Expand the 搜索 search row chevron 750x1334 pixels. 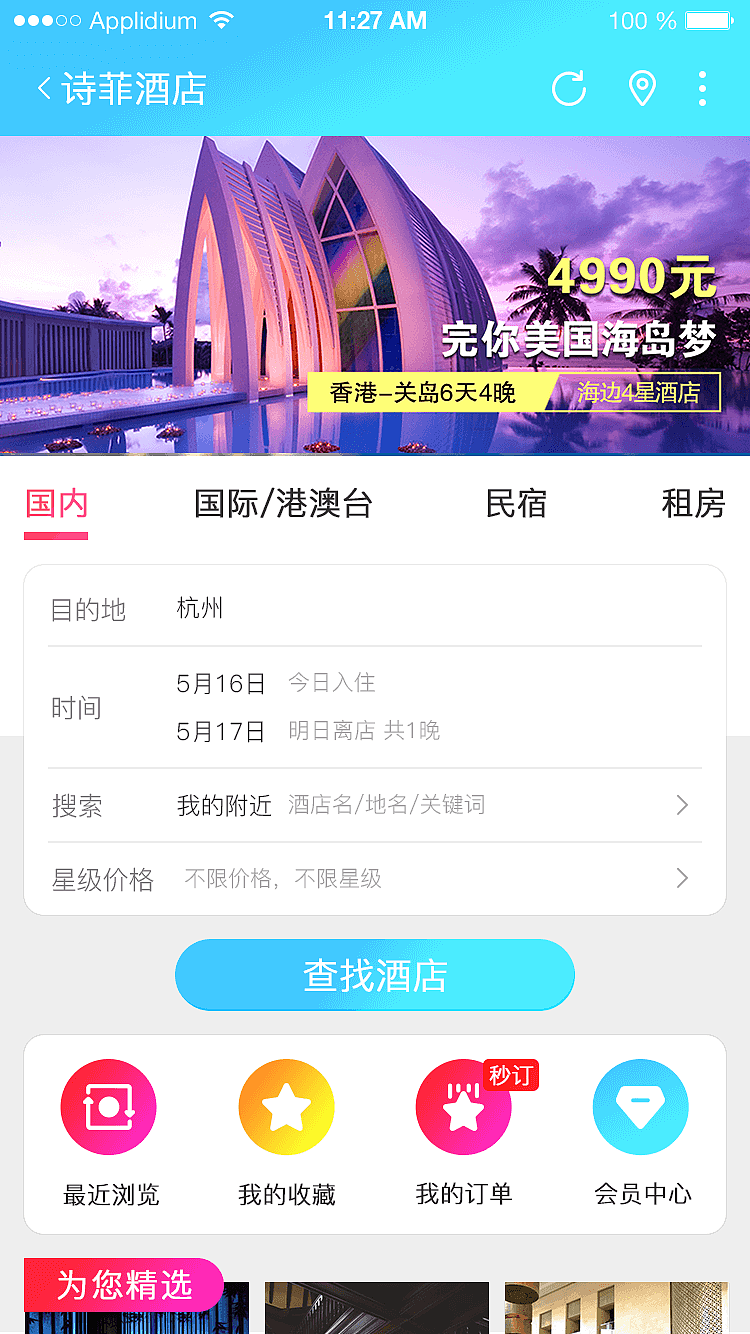682,805
